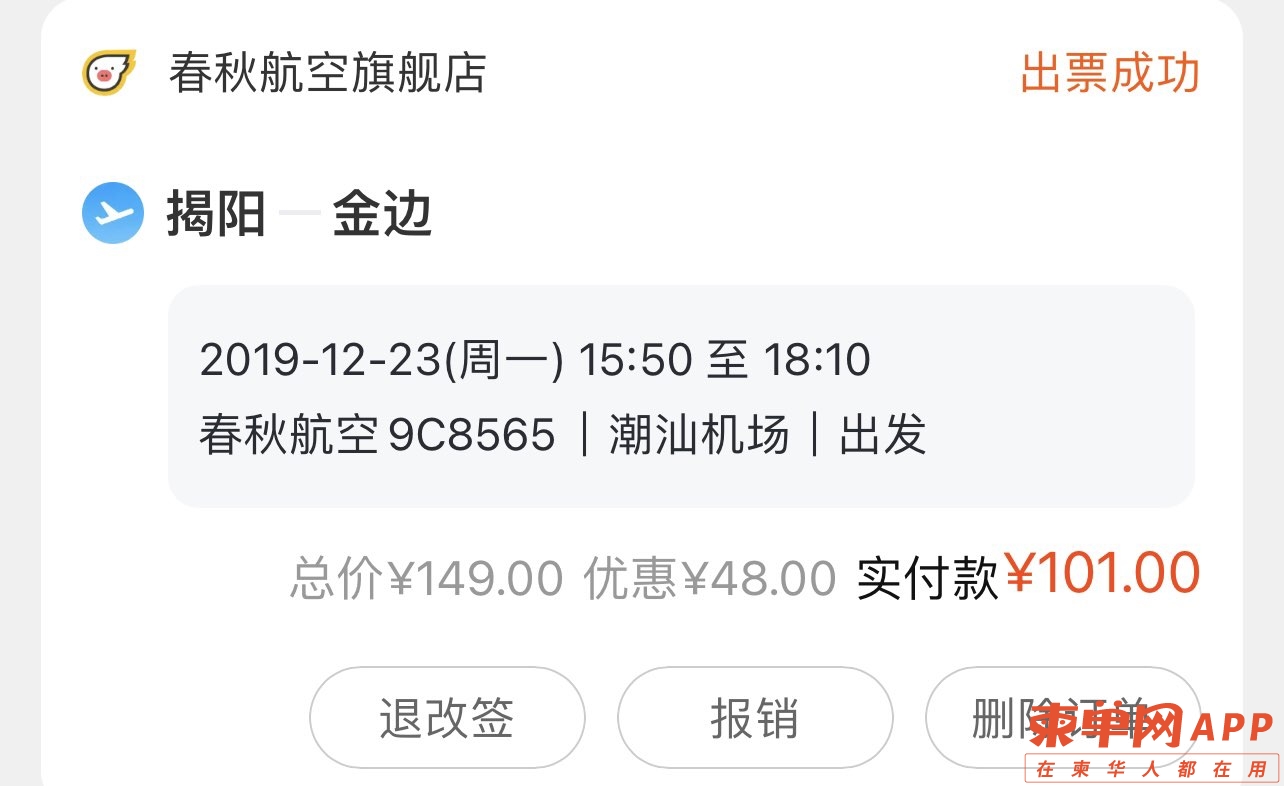Open the 春秋航空旗舰店 store
Image resolution: width=1284 pixels, height=786 pixels.
326,74
